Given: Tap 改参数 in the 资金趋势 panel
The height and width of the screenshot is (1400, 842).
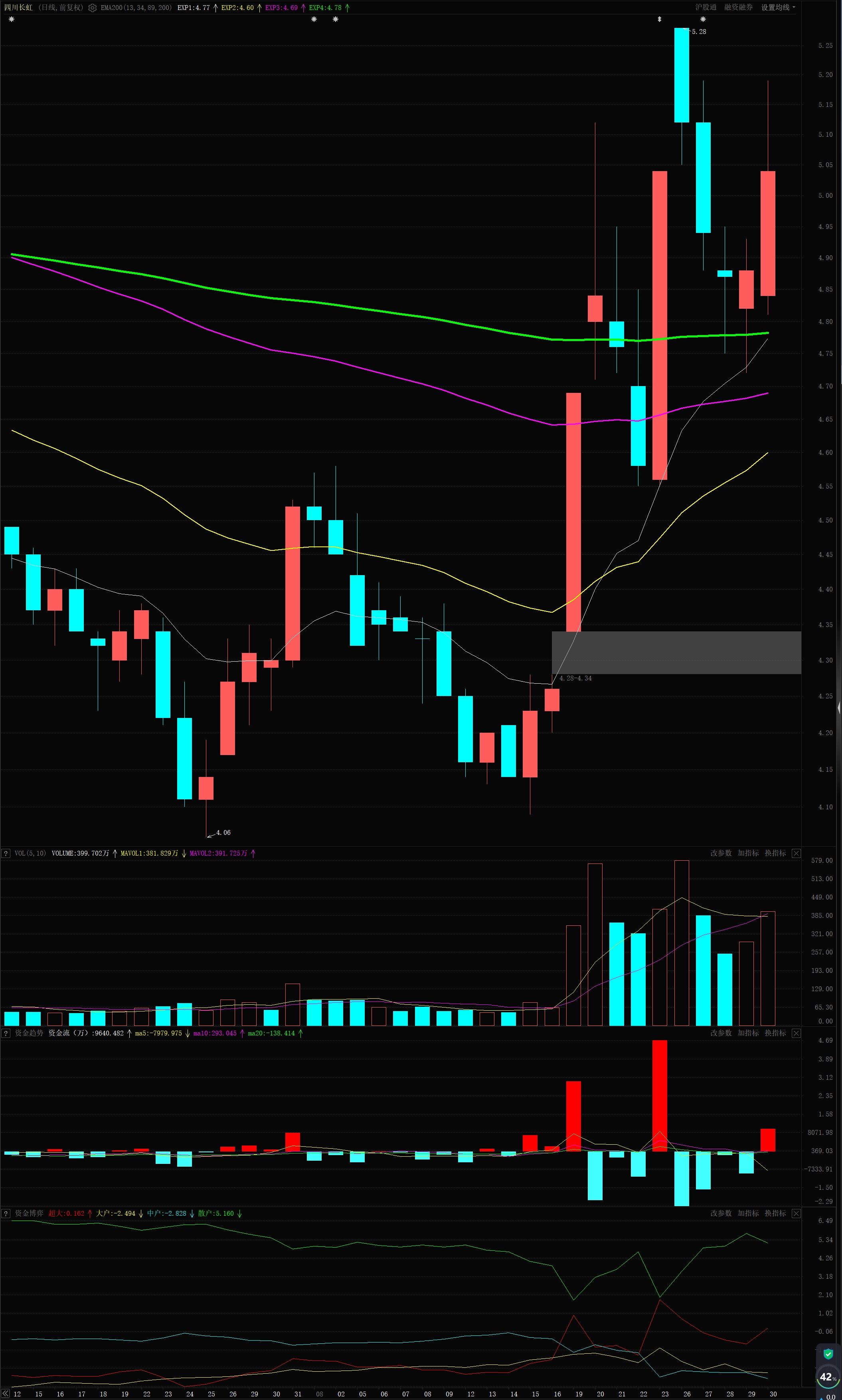Looking at the screenshot, I should [721, 1033].
